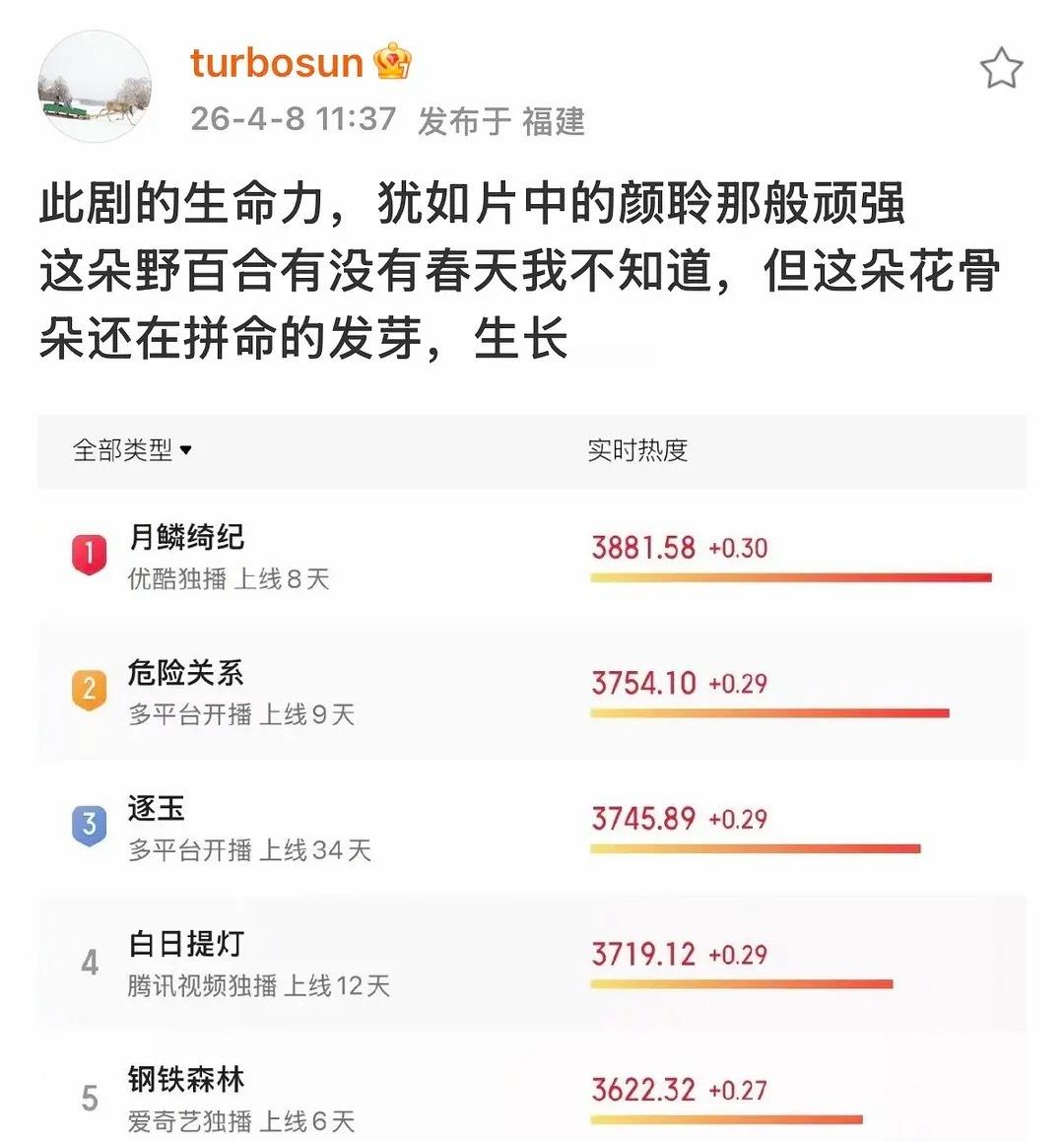Click the orange rank 2 badge
The height and width of the screenshot is (1142, 1064).
(x=91, y=689)
